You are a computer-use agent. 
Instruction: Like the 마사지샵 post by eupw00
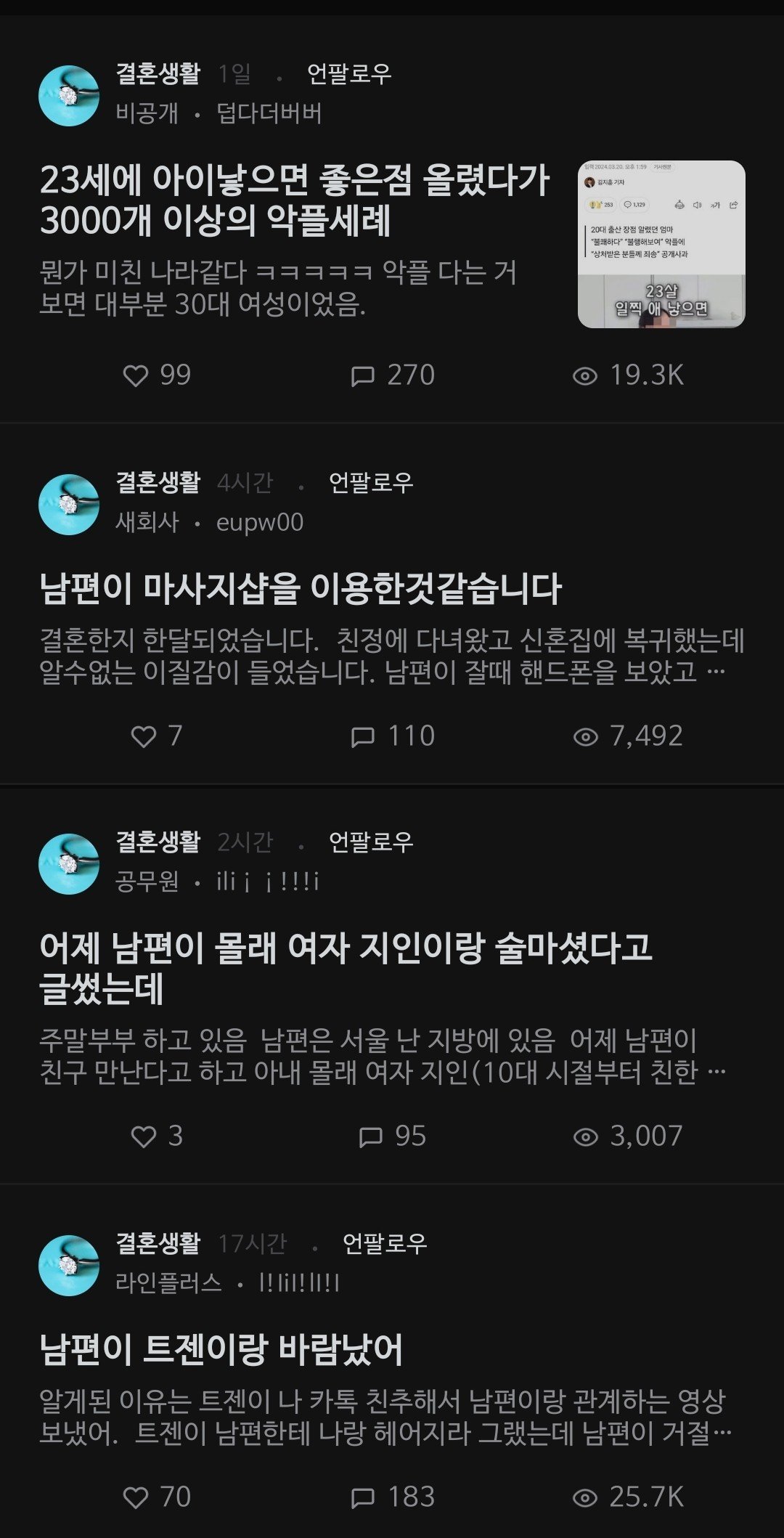point(144,736)
